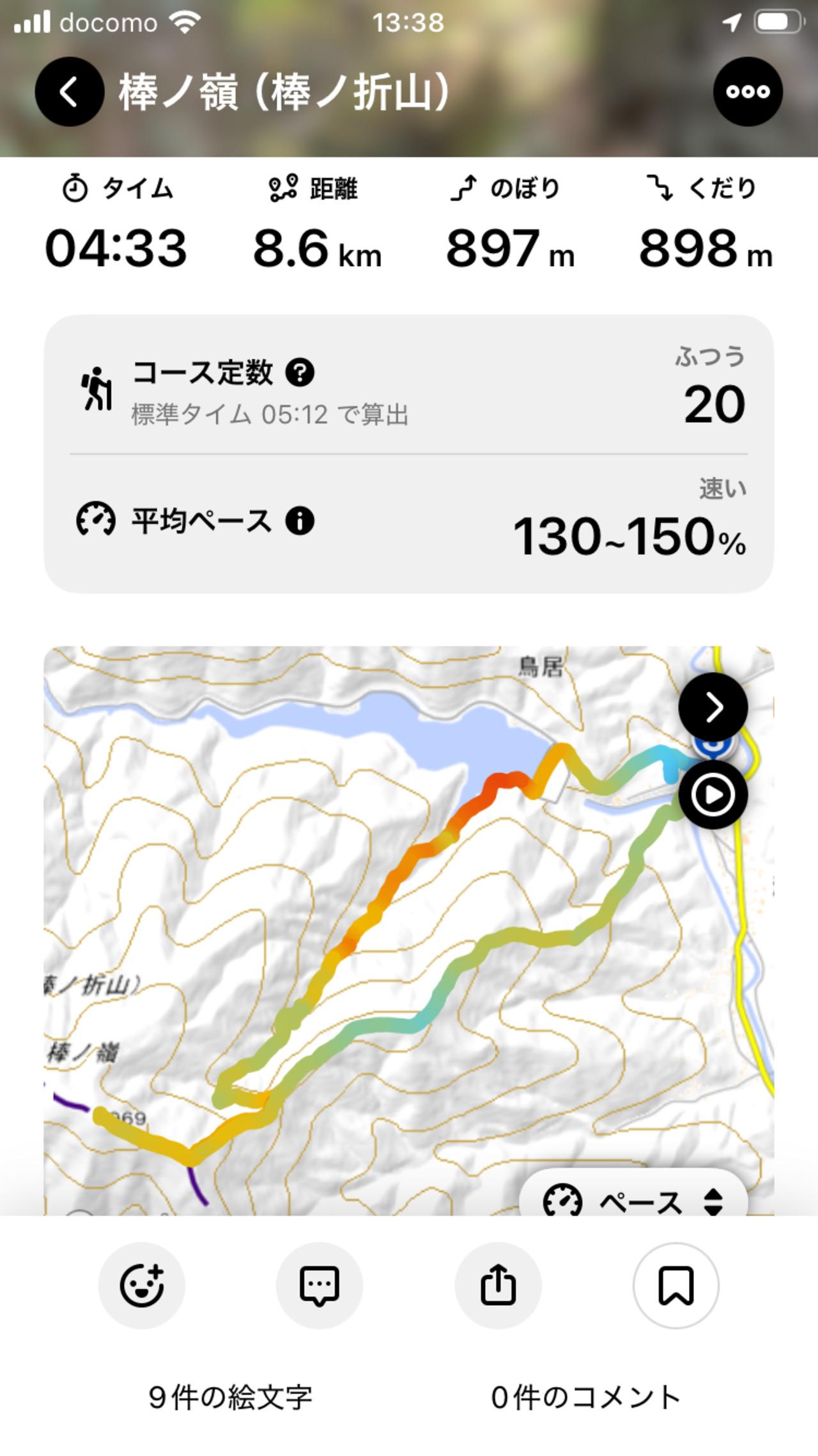Show help for コース定数
This screenshot has width=818, height=1456.
(300, 372)
